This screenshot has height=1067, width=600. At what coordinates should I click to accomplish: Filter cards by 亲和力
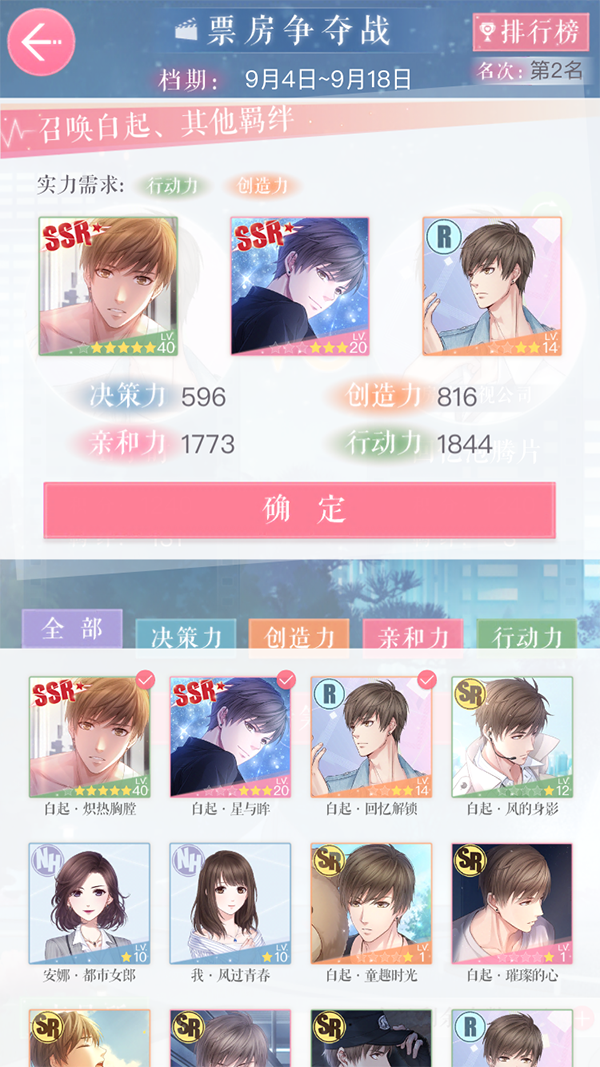[x=413, y=636]
